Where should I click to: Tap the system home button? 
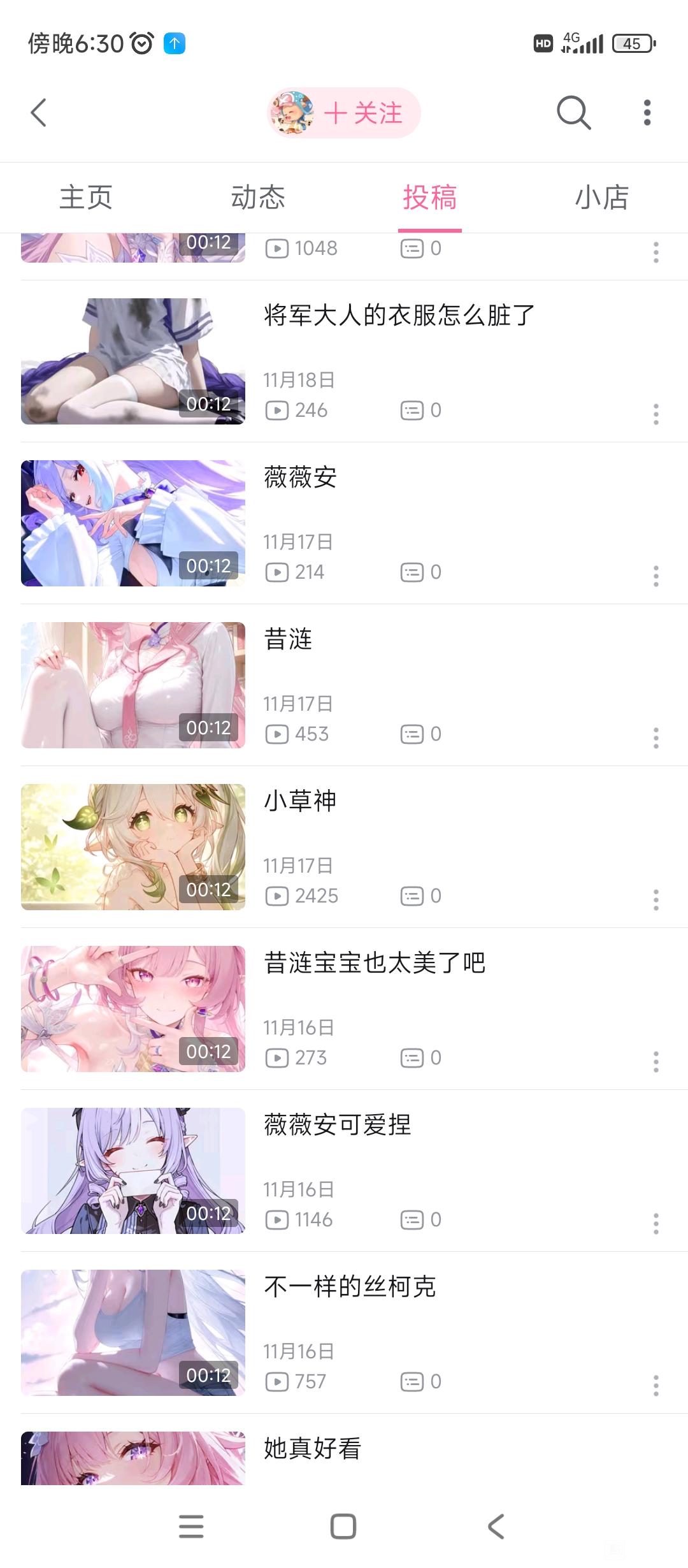point(343,1527)
